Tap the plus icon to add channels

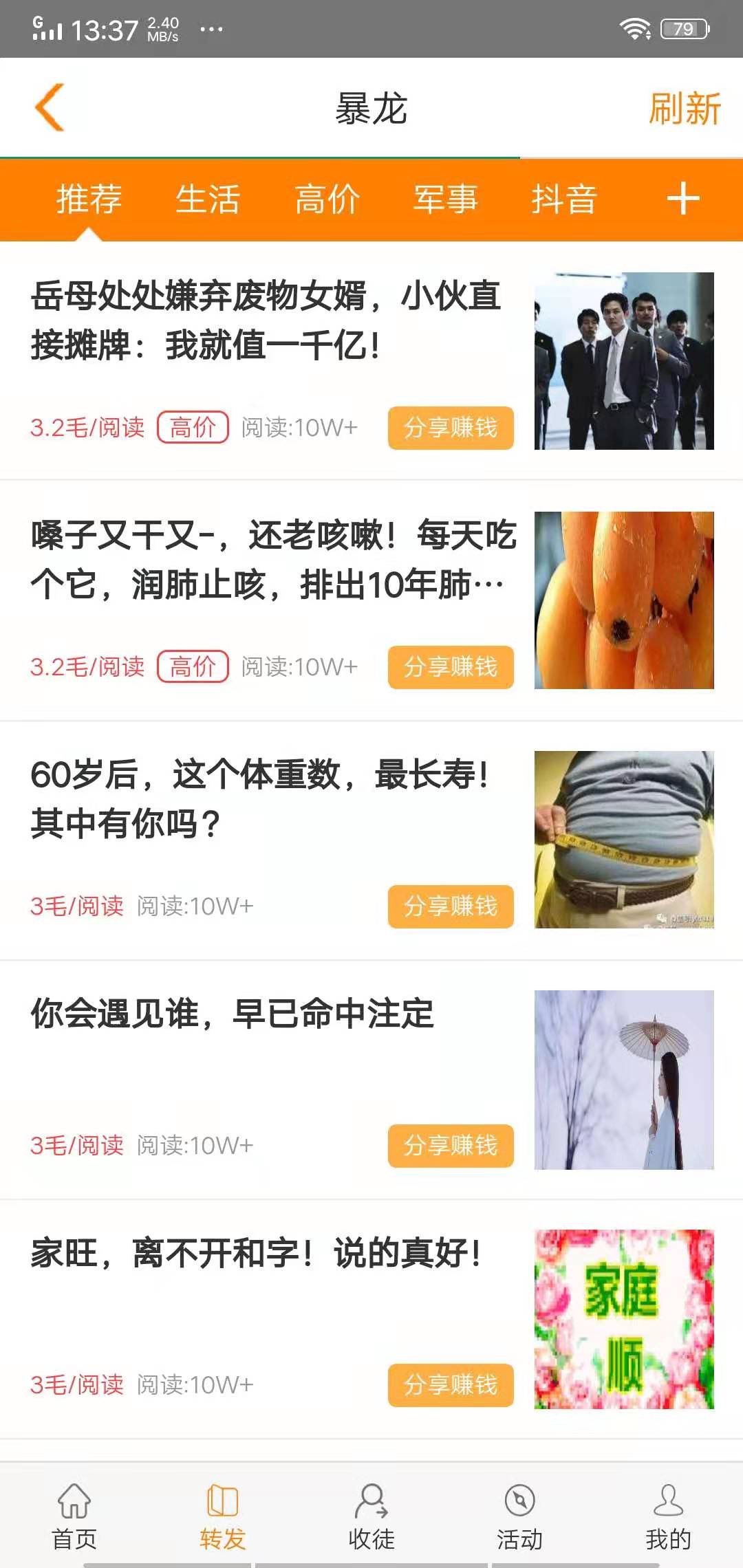[682, 199]
